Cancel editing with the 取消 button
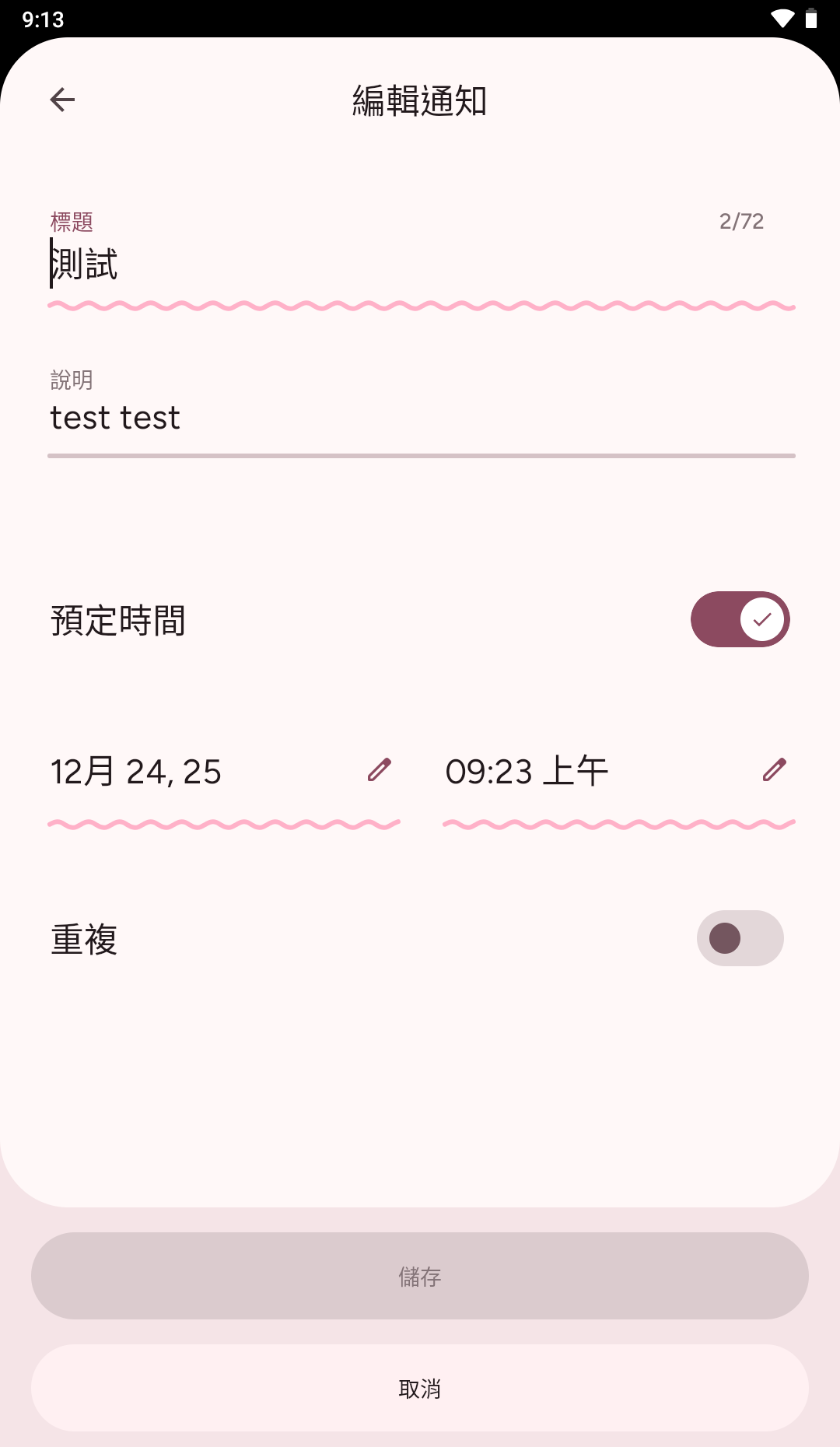 (420, 1388)
